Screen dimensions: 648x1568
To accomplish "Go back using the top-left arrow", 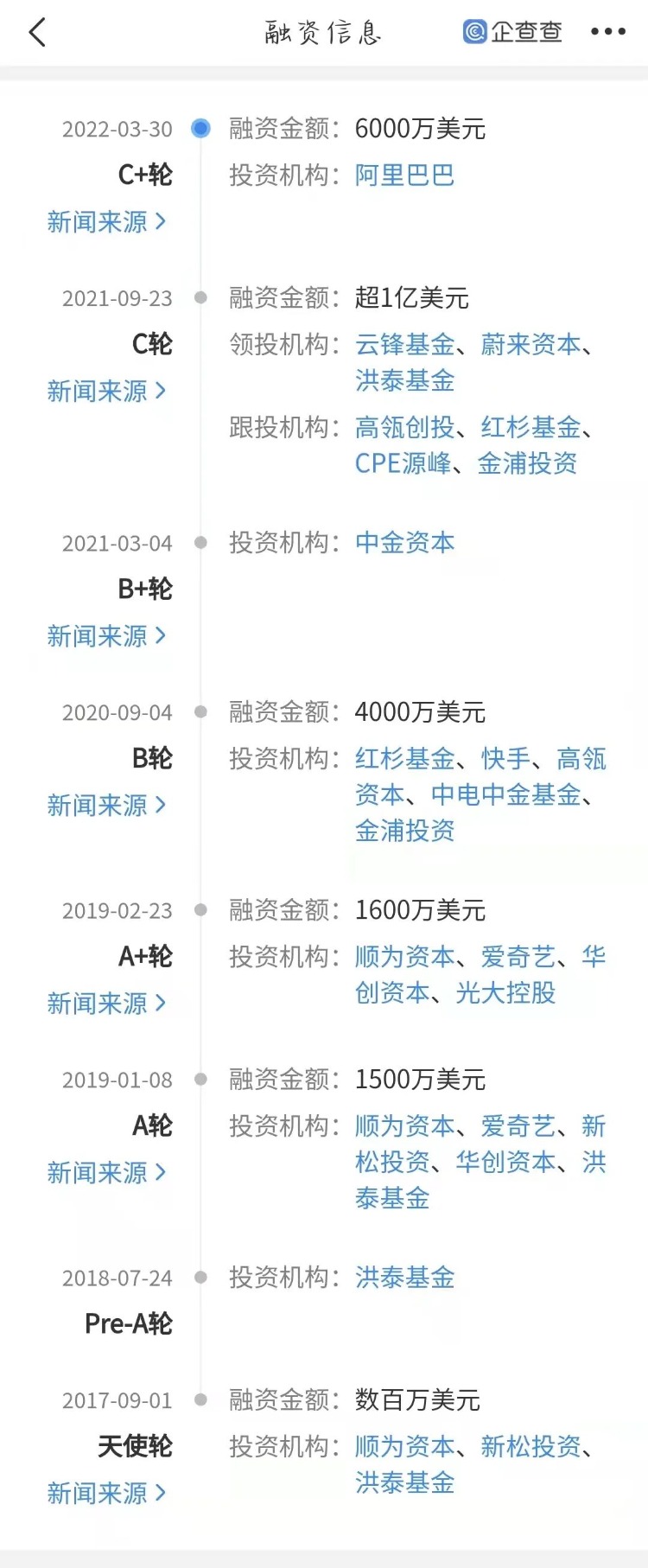I will tap(37, 33).
